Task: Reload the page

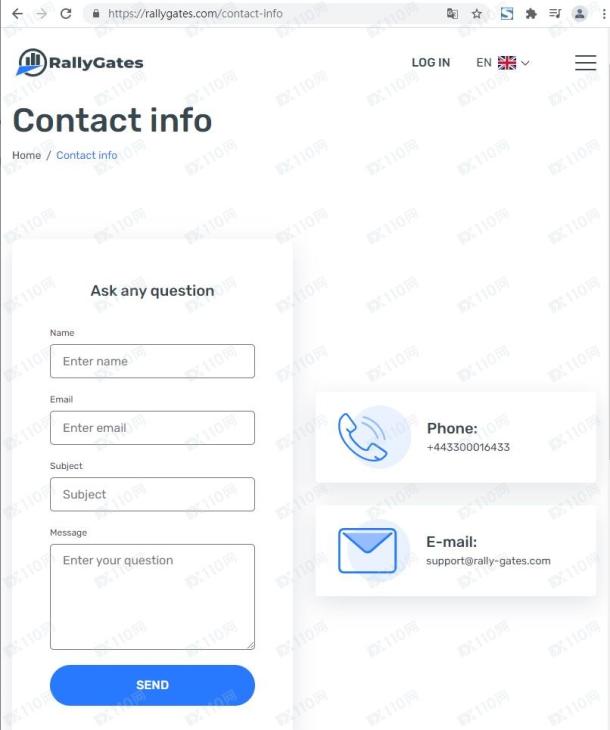Action: (66, 14)
